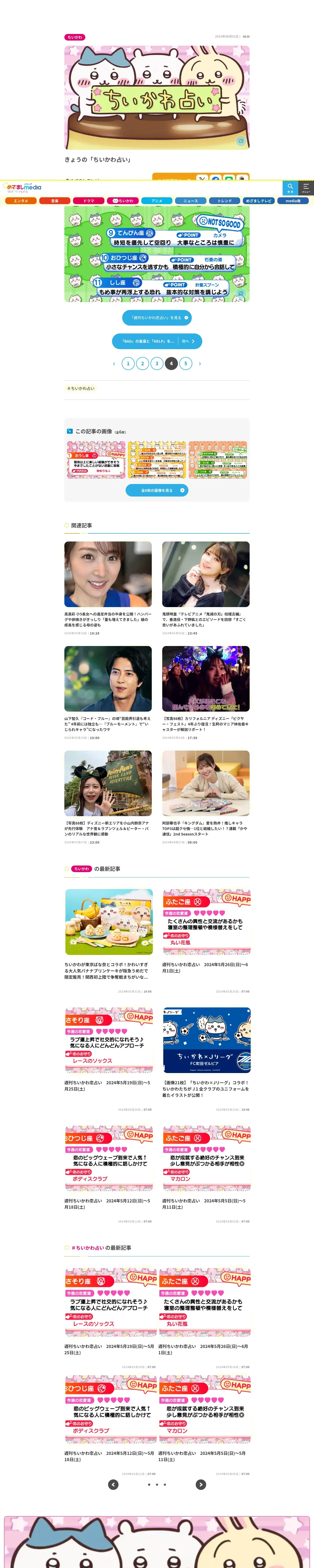This screenshot has height=1568, width=314.
Task: Tap the next page arrow in pagination
Action: click(x=200, y=364)
